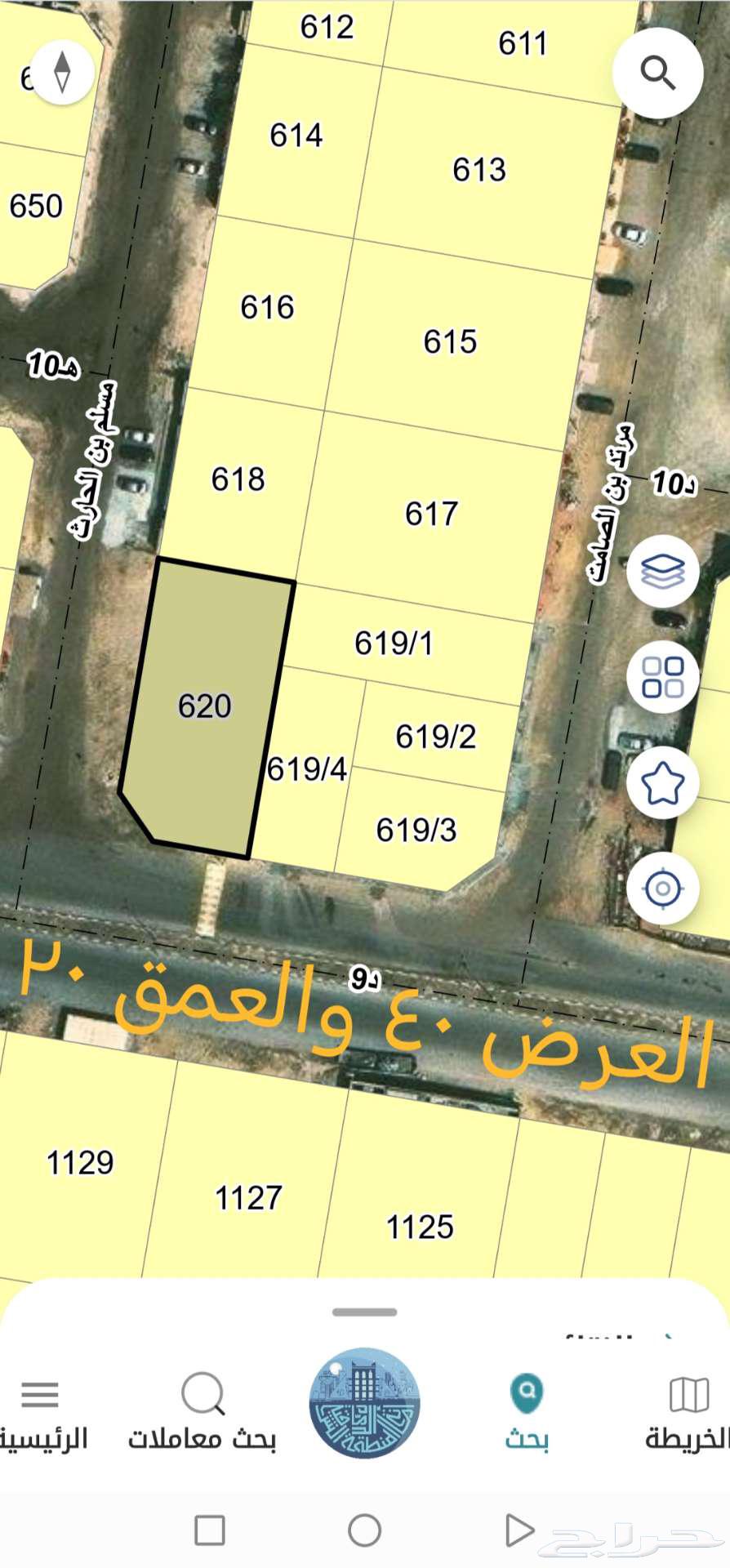The image size is (730, 1568).
Task: Tap the center round logo button
Action: coord(364,1403)
